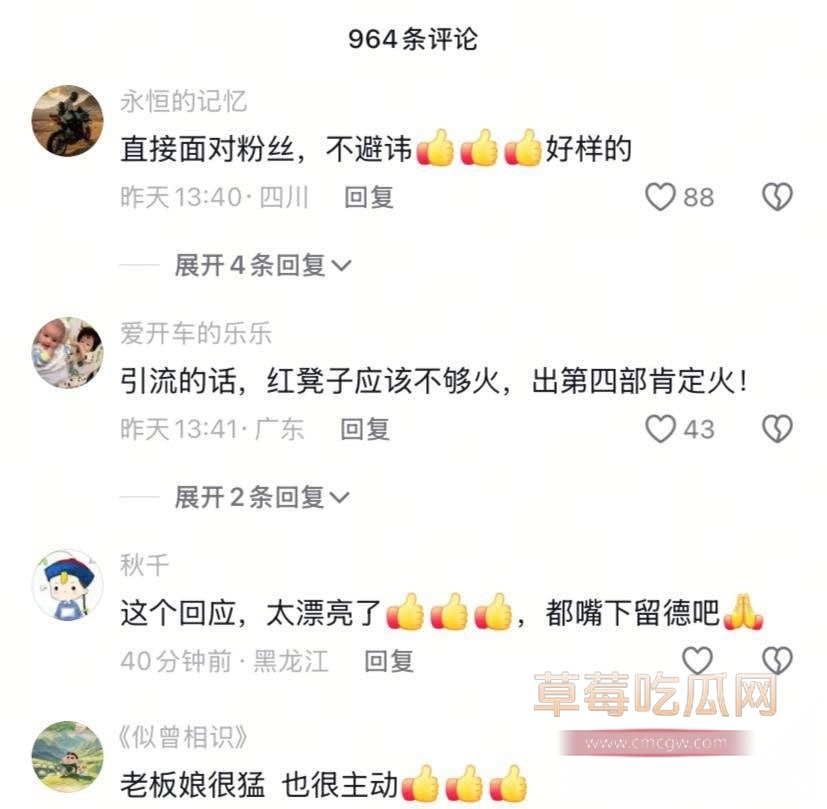The height and width of the screenshot is (809, 827).
Task: Reply to 爱开车的乐乐's comment
Action: click(365, 429)
